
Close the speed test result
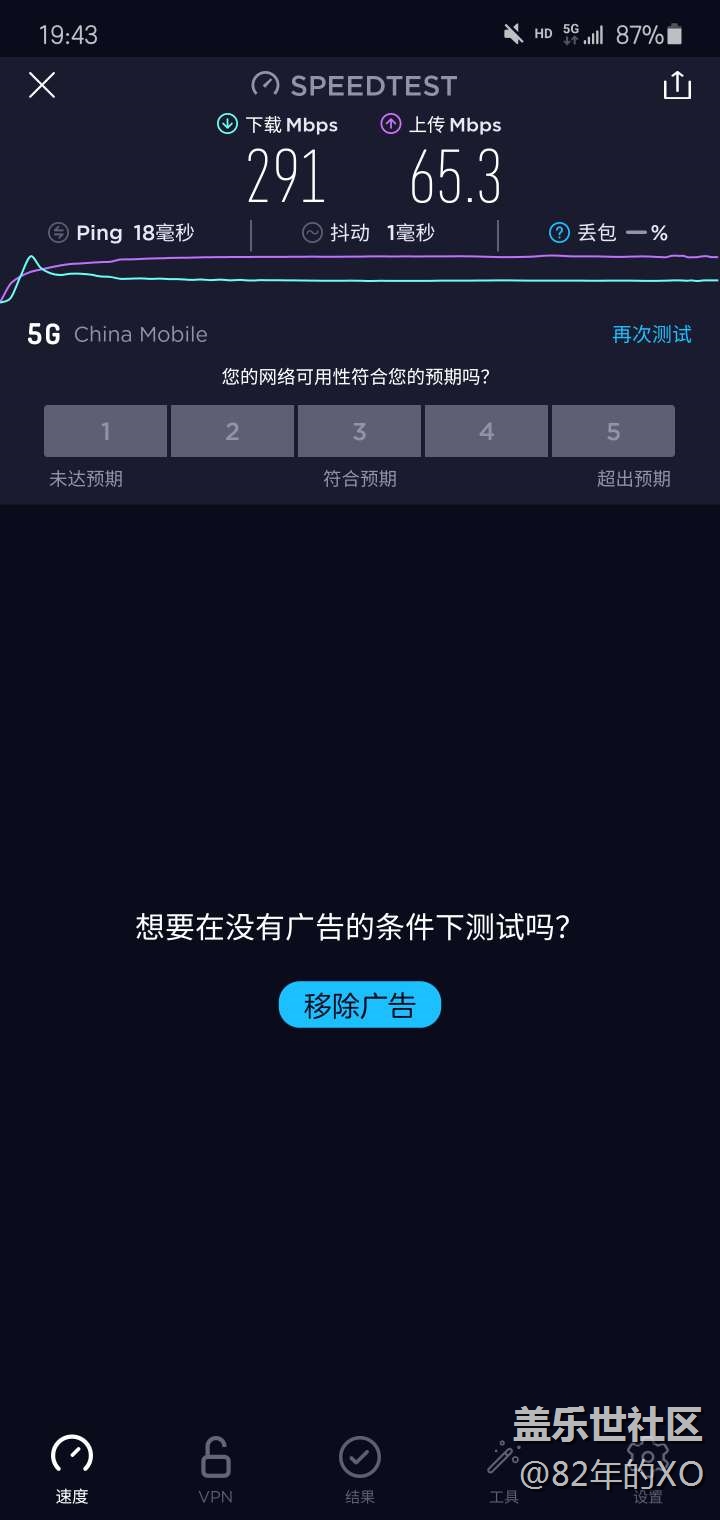click(x=42, y=86)
